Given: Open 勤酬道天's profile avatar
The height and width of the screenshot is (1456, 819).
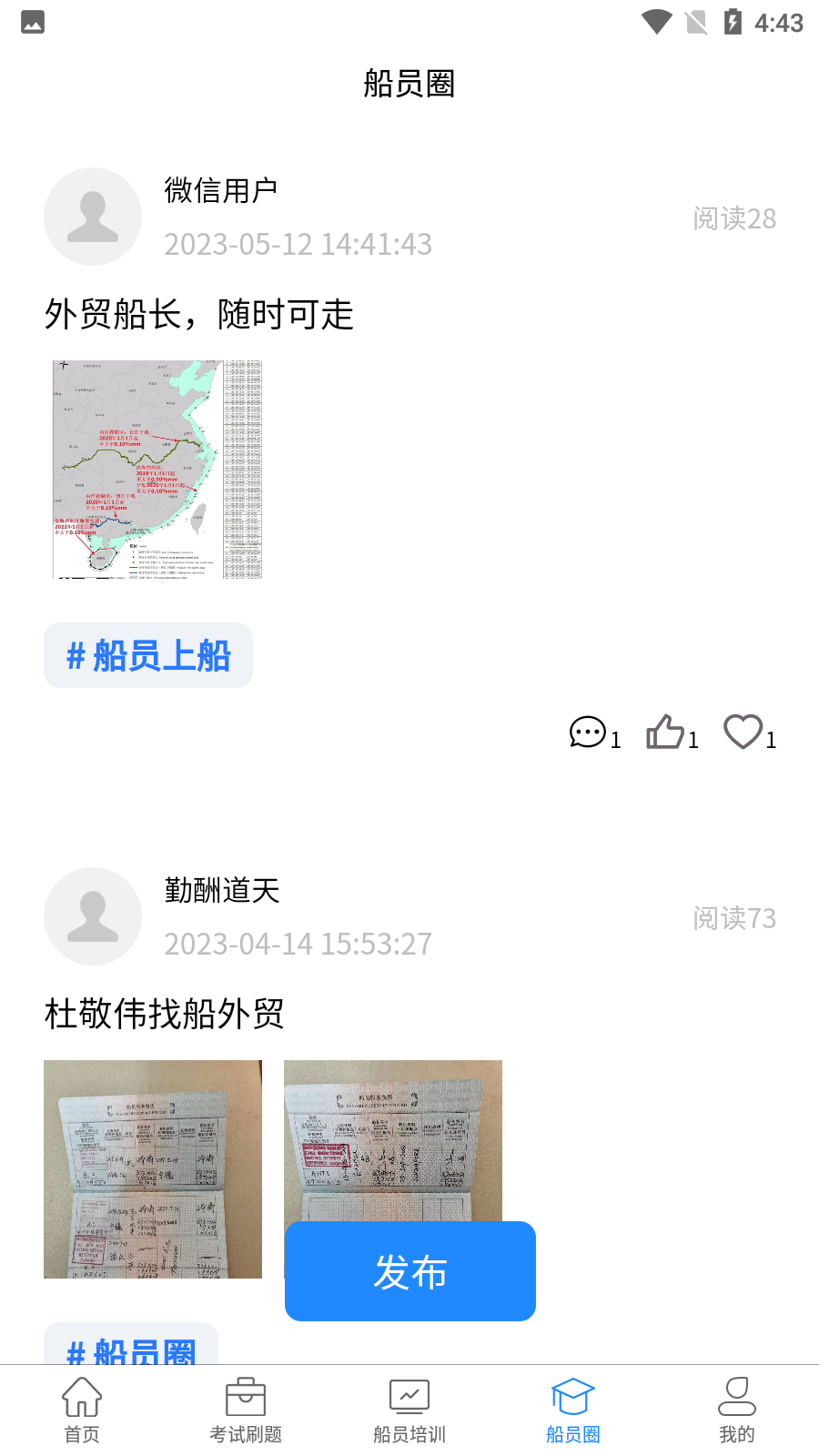Looking at the screenshot, I should [x=92, y=915].
